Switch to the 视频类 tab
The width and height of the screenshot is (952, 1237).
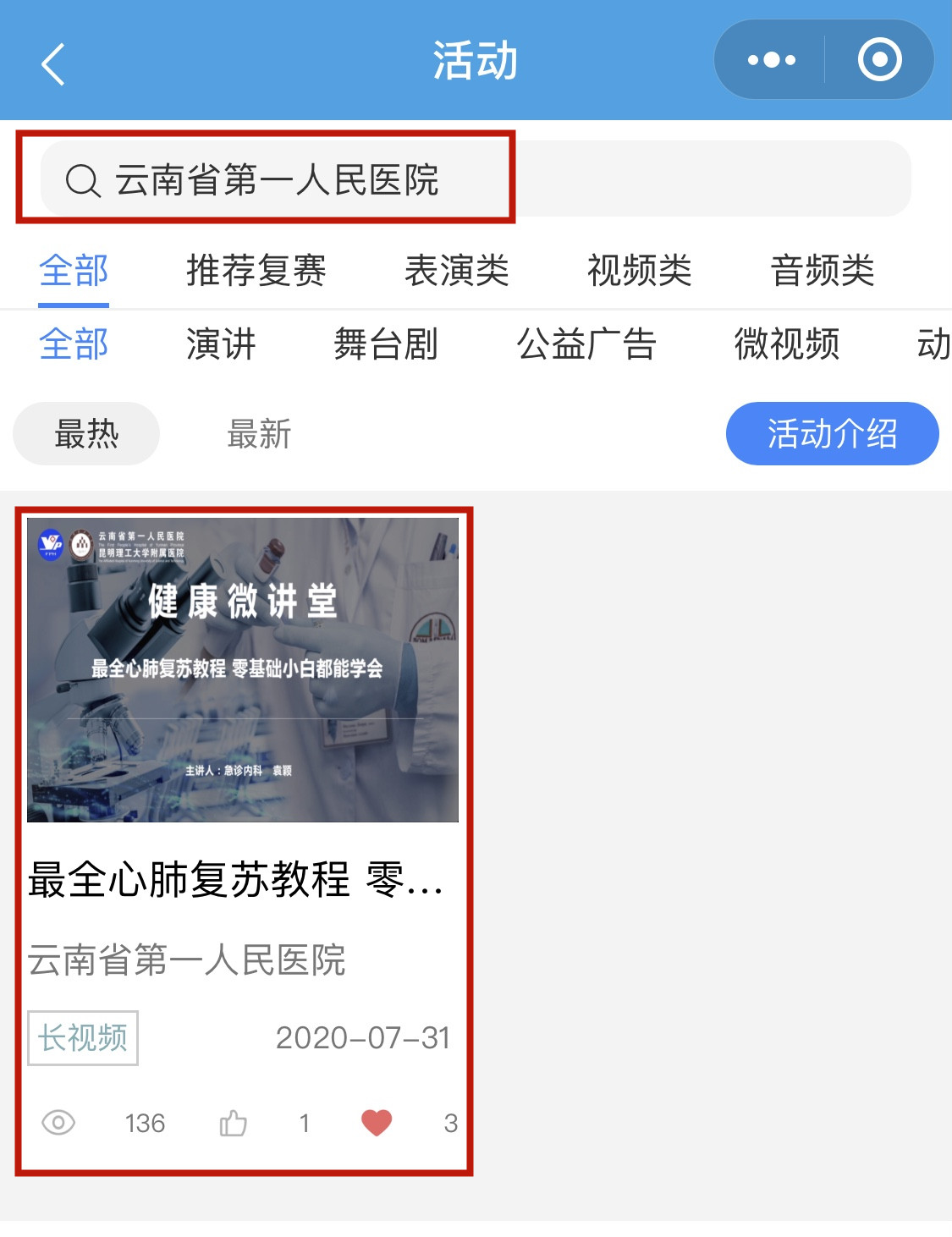[639, 271]
